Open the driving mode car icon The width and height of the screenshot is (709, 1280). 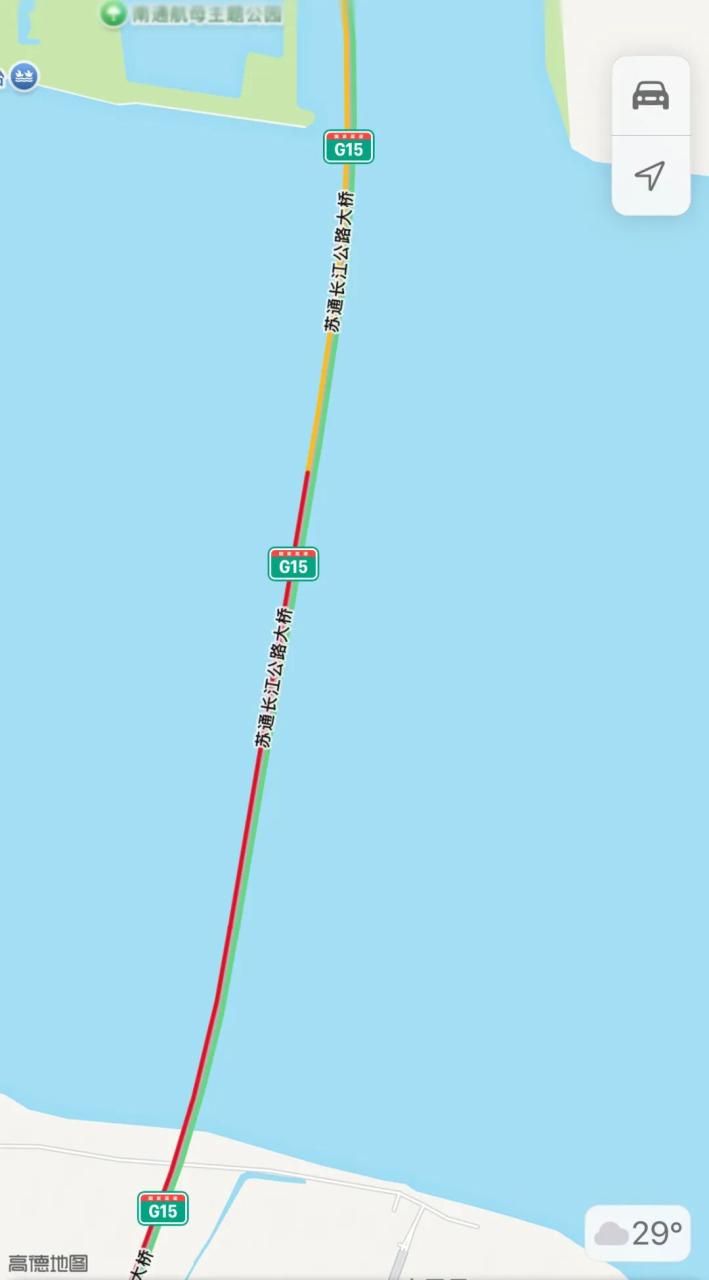coord(650,96)
